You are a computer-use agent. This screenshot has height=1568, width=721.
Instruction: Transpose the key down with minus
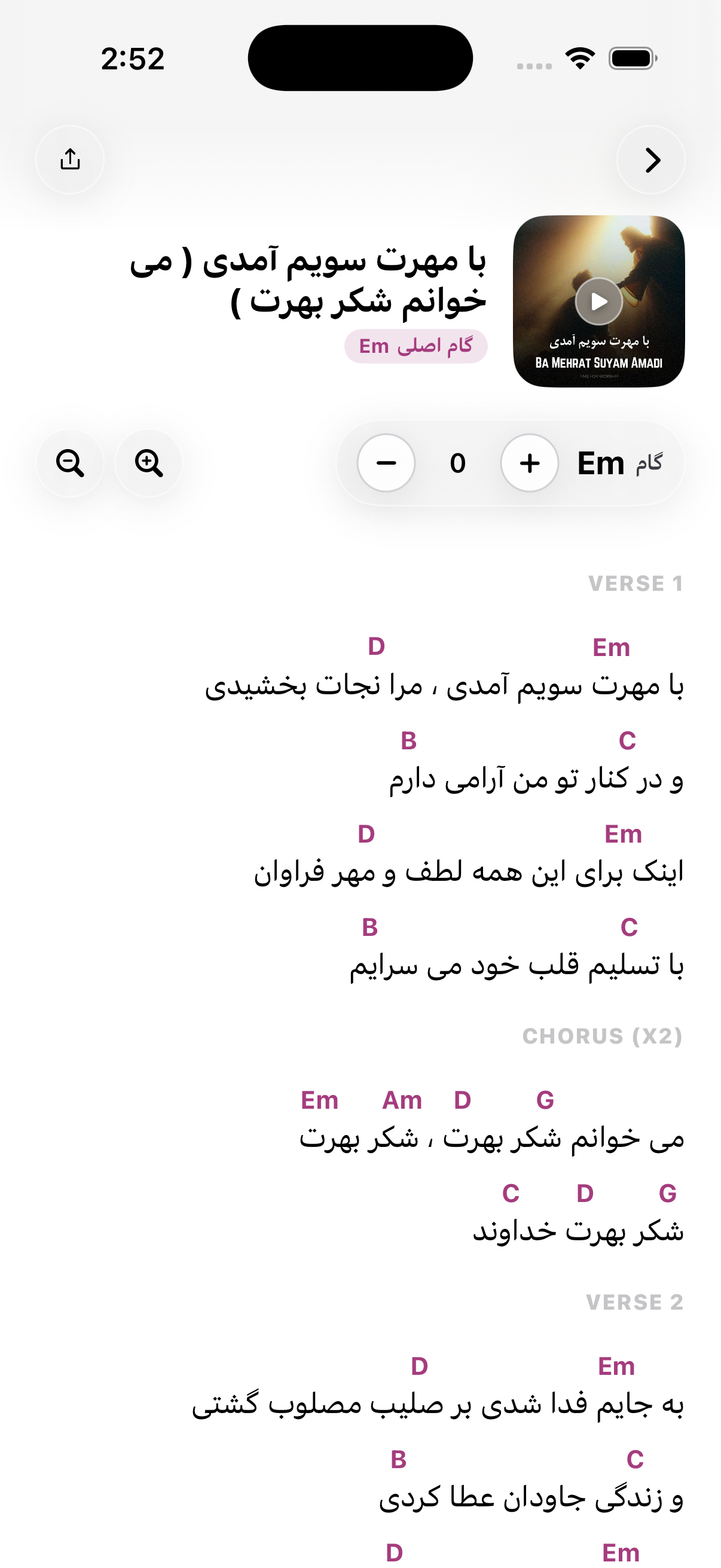[386, 463]
